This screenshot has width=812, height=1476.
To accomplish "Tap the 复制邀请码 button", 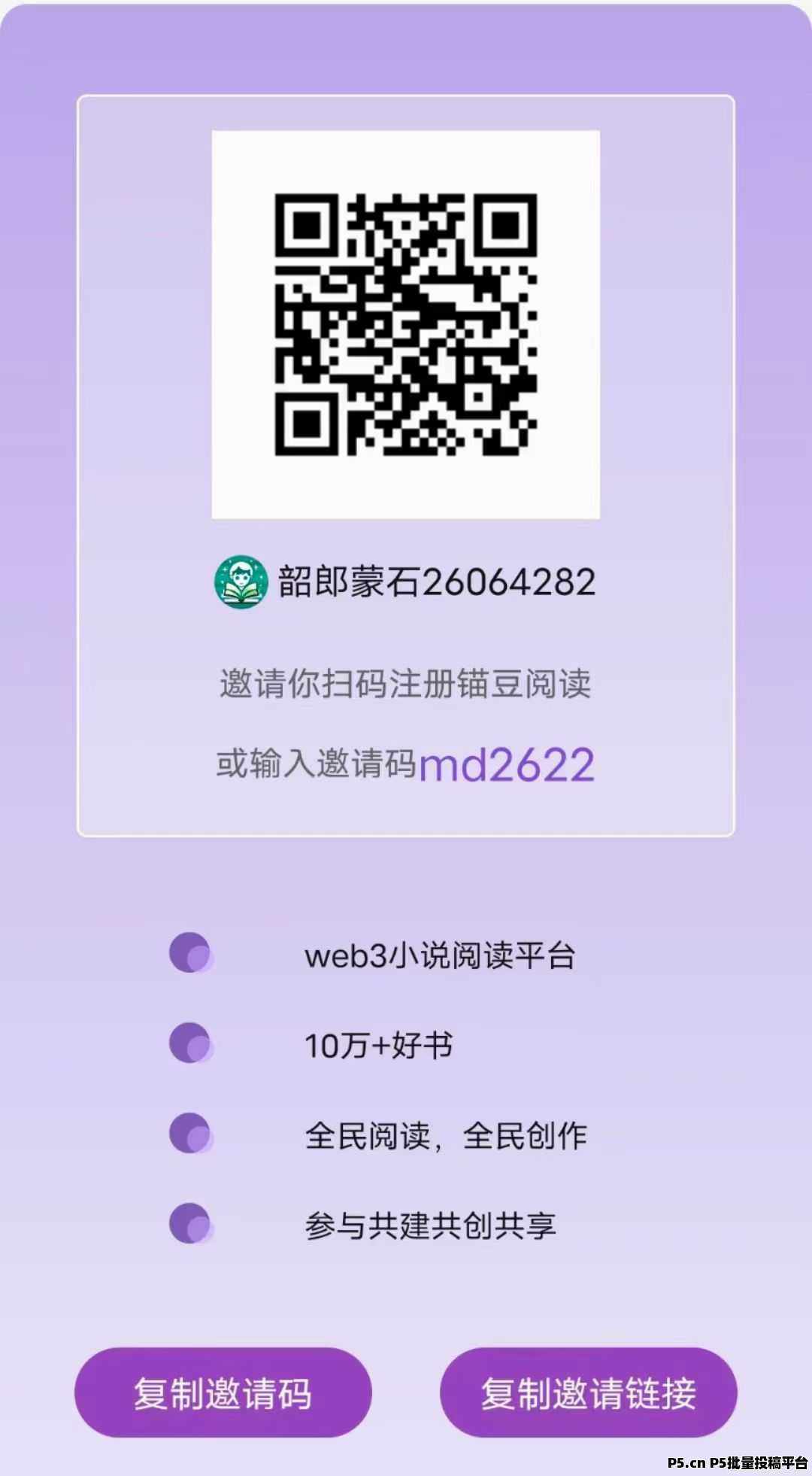I will click(223, 1392).
